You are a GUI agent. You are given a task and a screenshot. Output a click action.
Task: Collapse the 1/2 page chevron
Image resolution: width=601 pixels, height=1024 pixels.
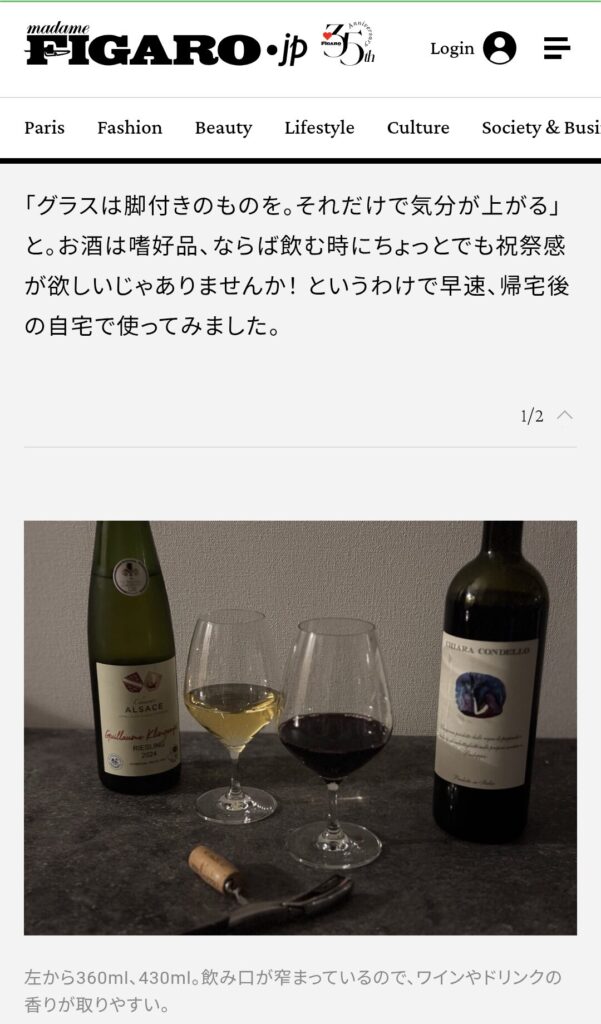(565, 415)
